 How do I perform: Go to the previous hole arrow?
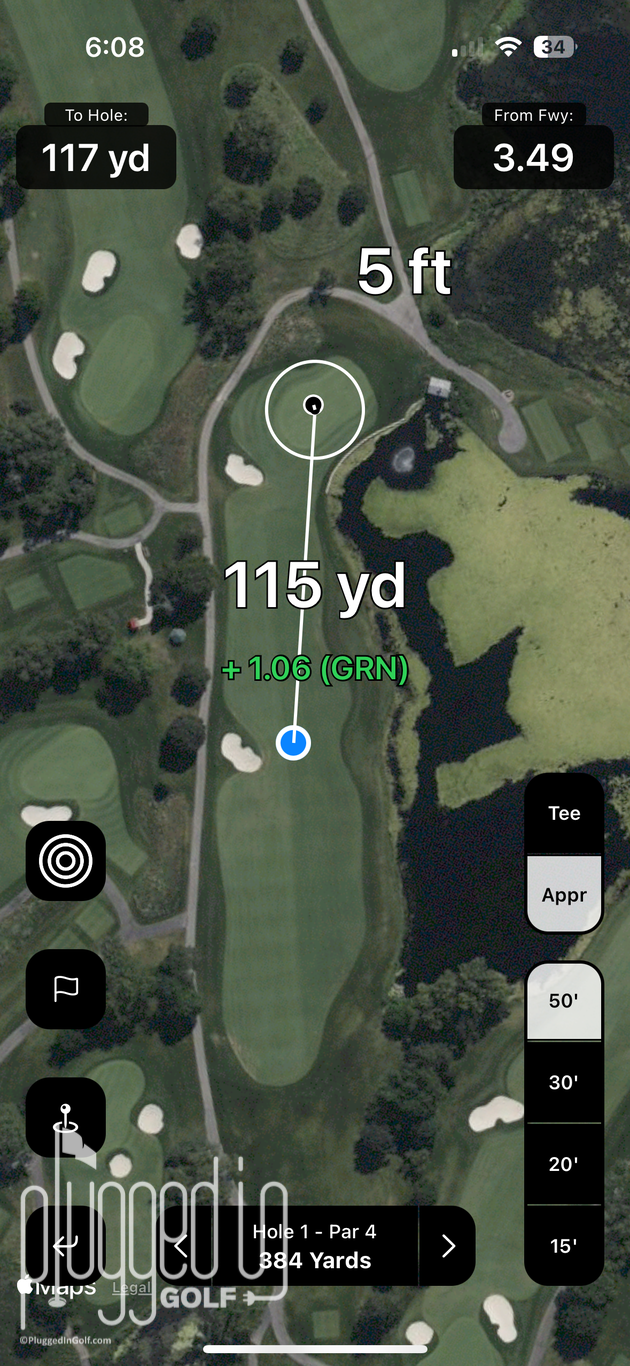tap(181, 1246)
